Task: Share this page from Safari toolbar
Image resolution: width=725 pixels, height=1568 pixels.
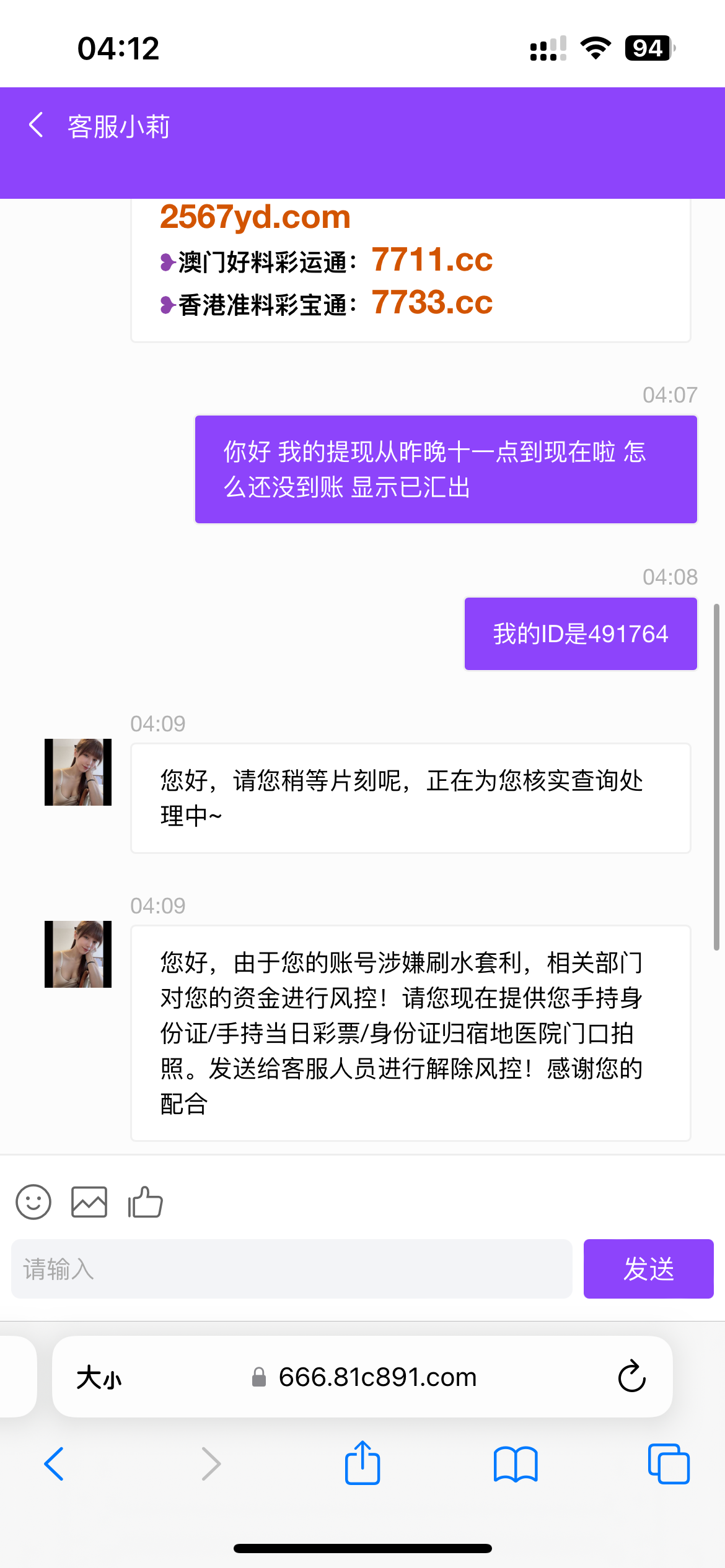Action: click(362, 1463)
